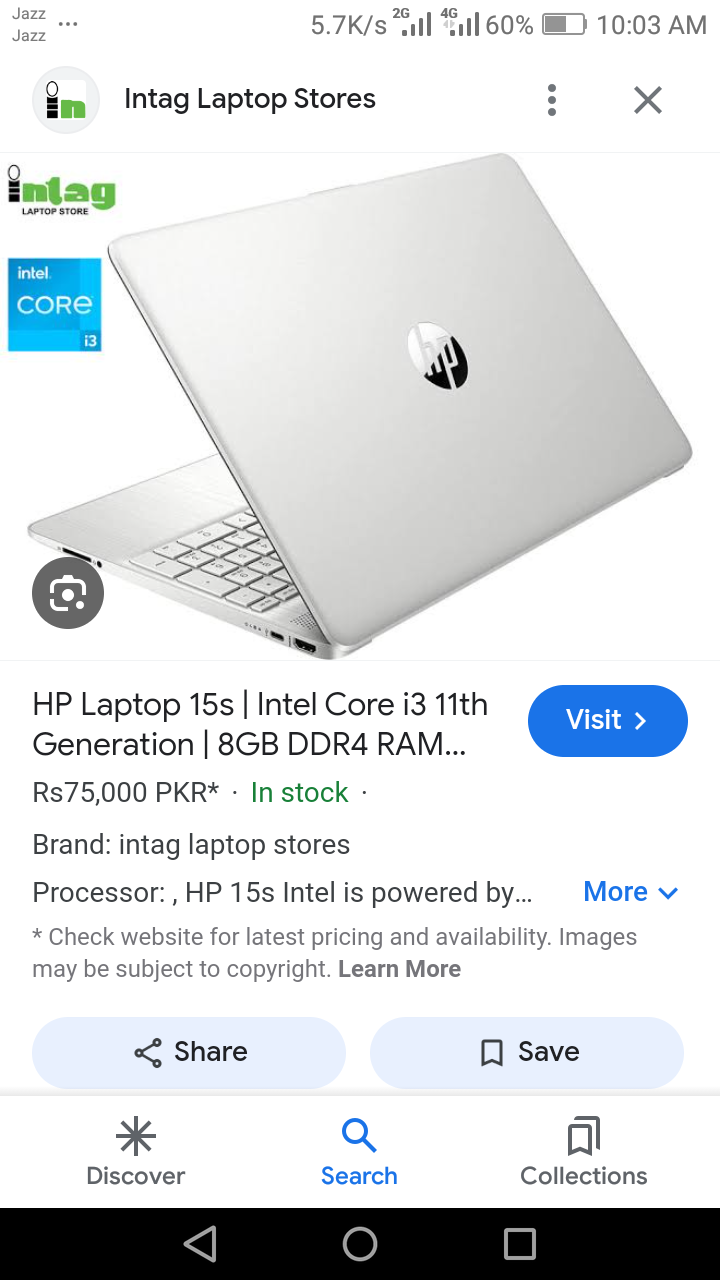The image size is (720, 1280).
Task: Open the three-dot overflow menu
Action: [x=552, y=100]
